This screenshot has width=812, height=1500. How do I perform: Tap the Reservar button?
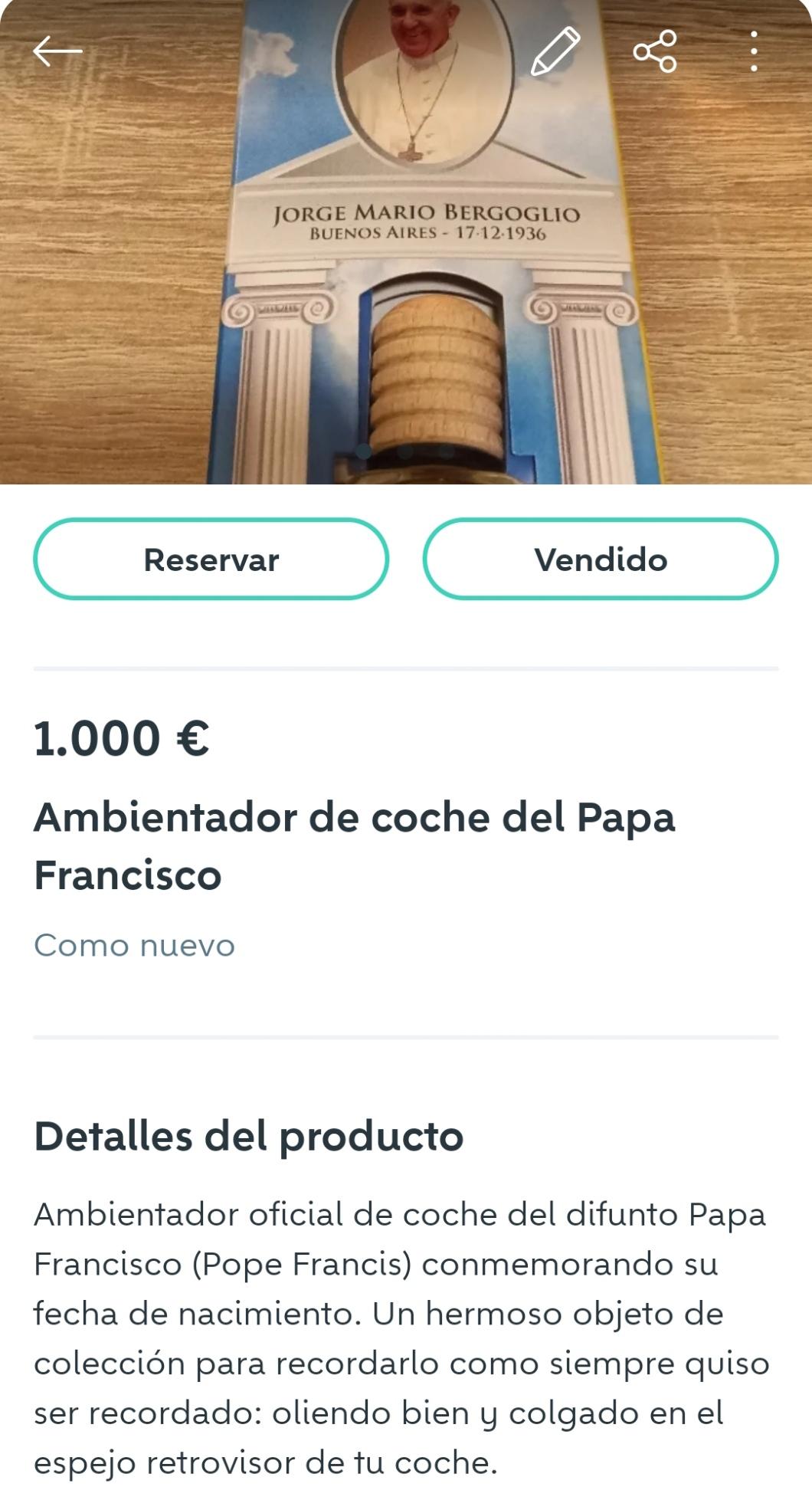tap(211, 559)
